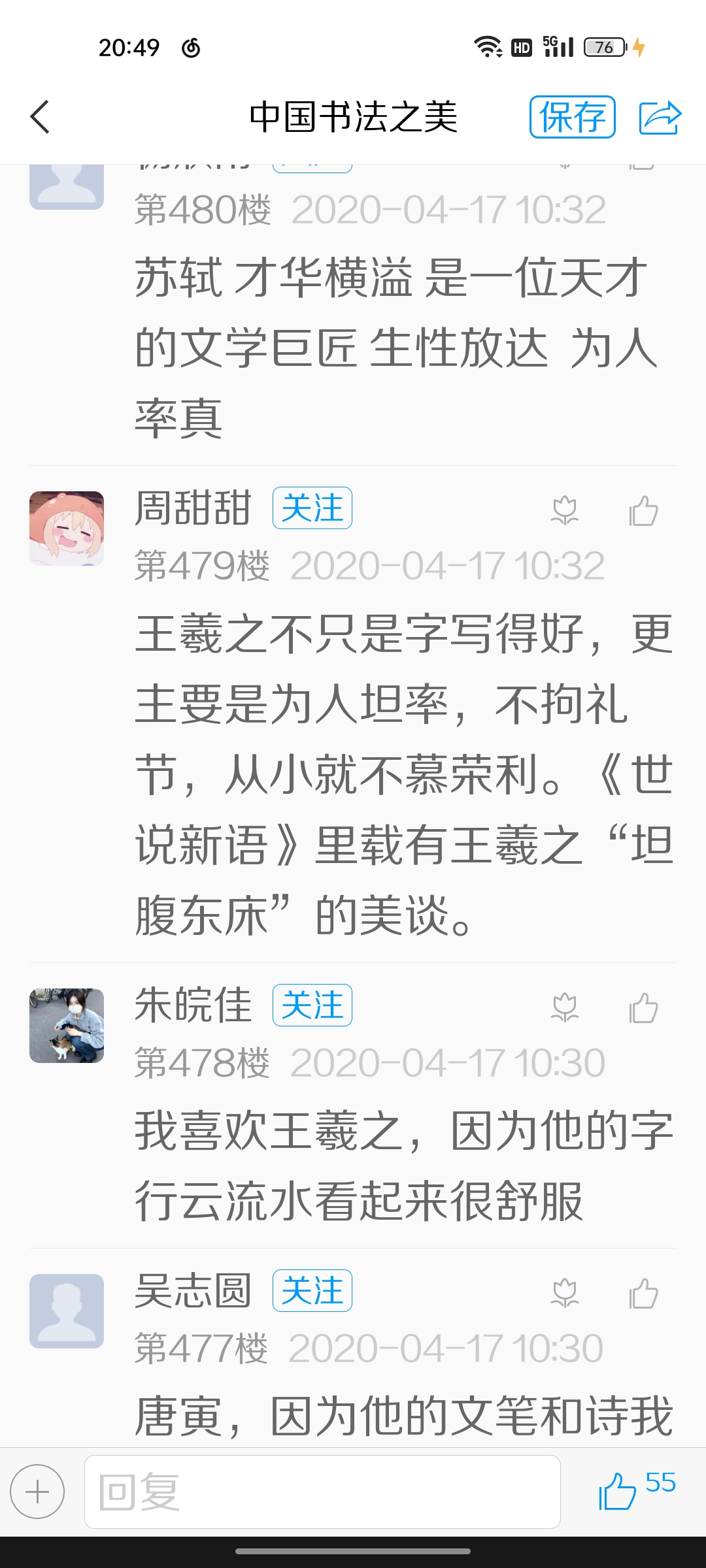Tap the 保存 button
This screenshot has height=1568, width=706.
point(572,117)
